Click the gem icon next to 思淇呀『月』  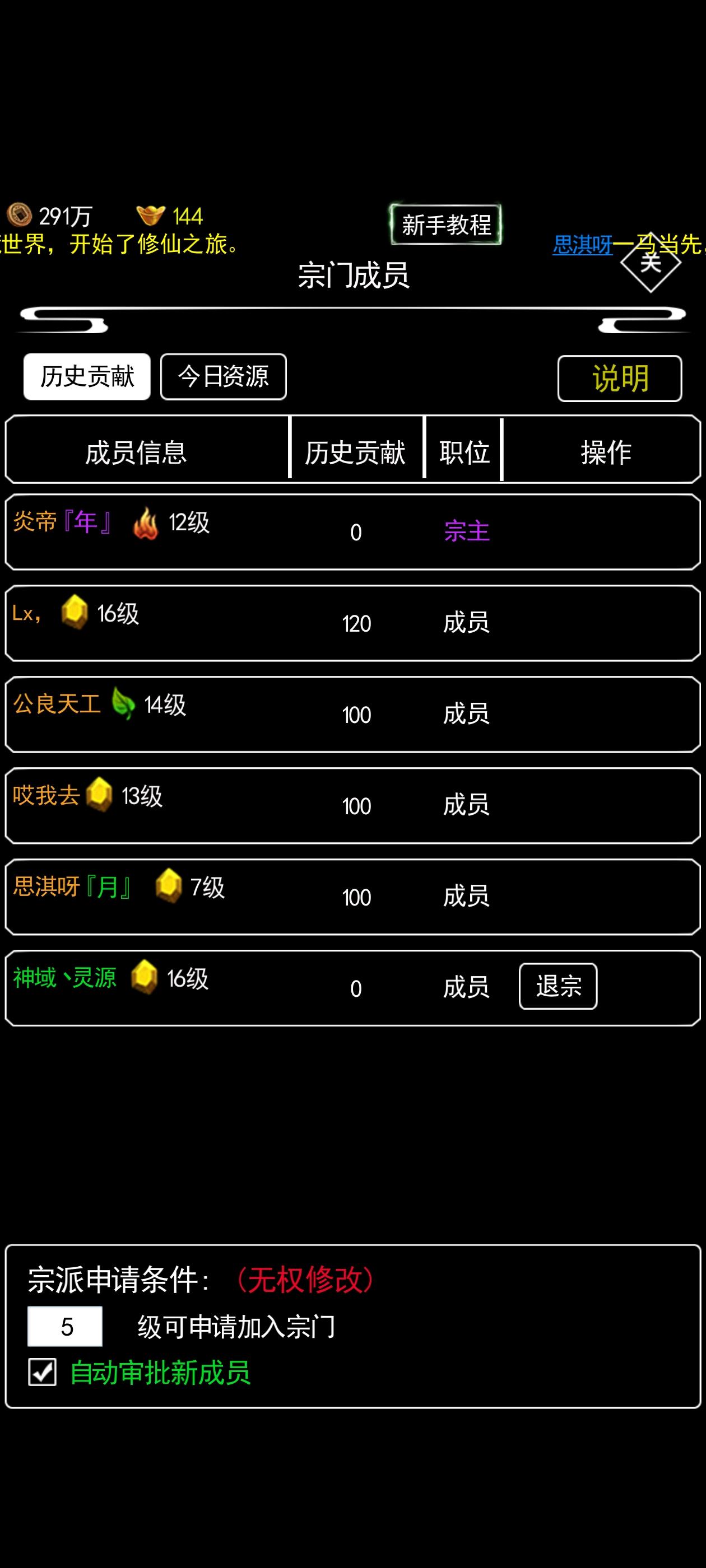point(168,889)
